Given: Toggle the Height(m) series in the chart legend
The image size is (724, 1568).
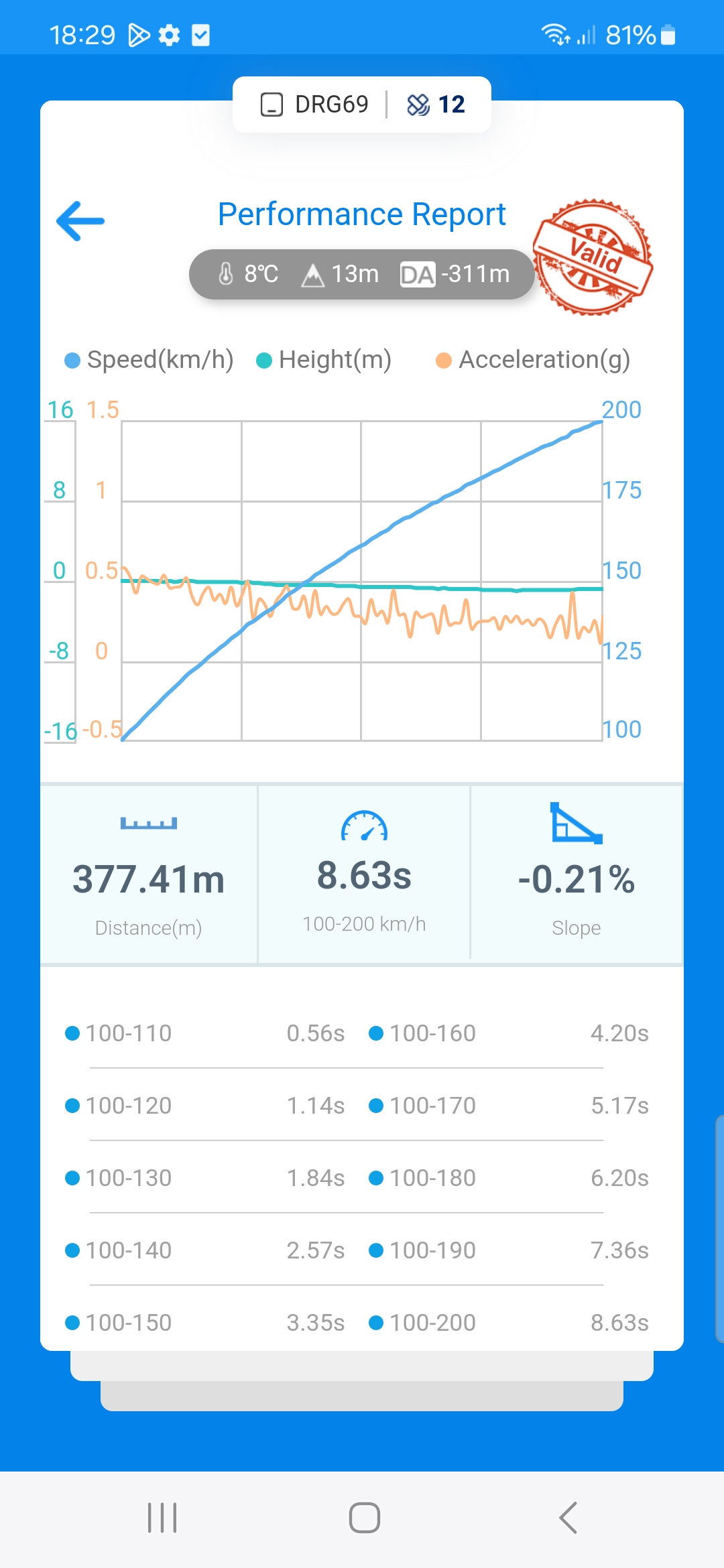Looking at the screenshot, I should pos(324,360).
